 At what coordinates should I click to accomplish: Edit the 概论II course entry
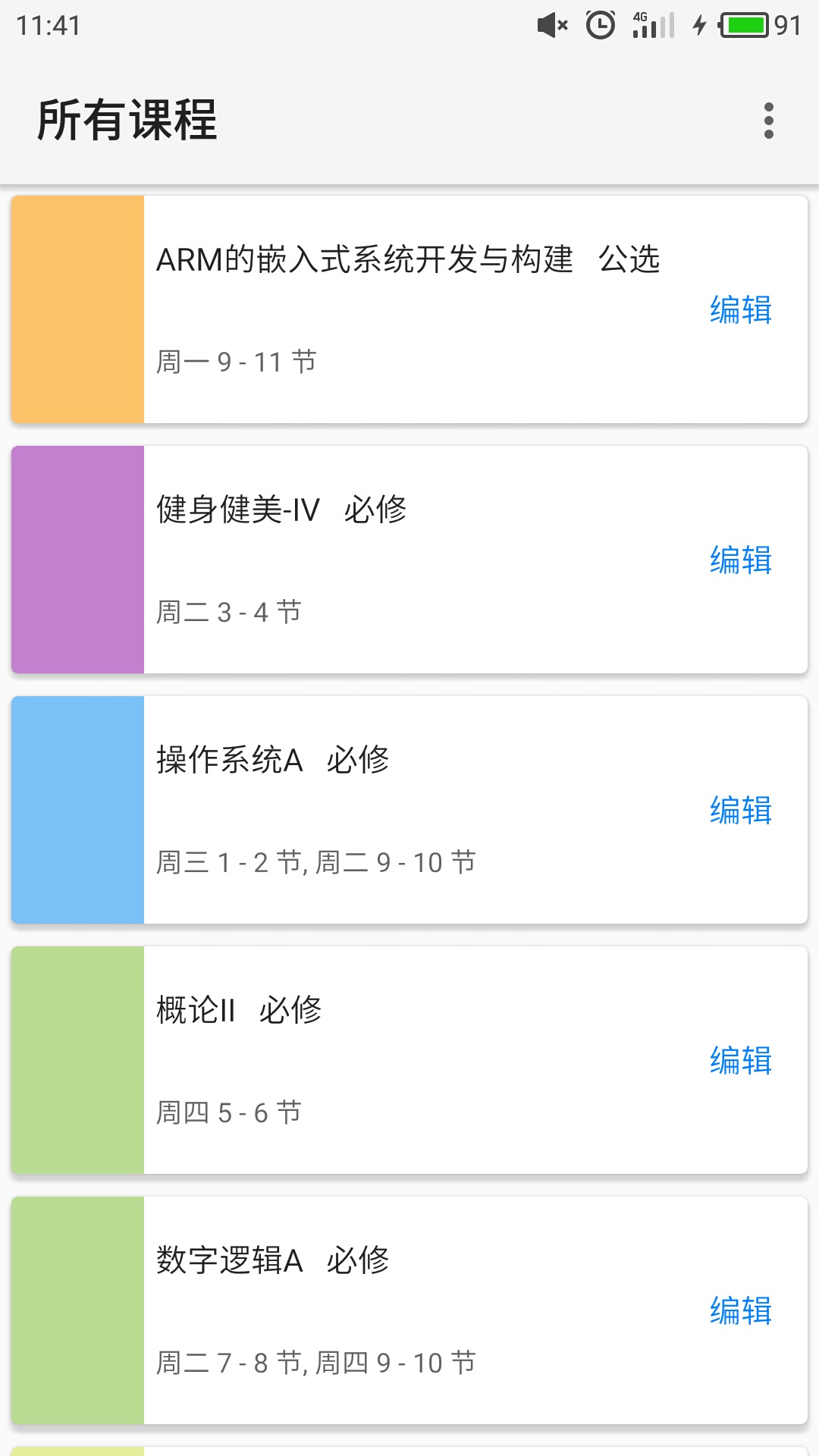(740, 1061)
